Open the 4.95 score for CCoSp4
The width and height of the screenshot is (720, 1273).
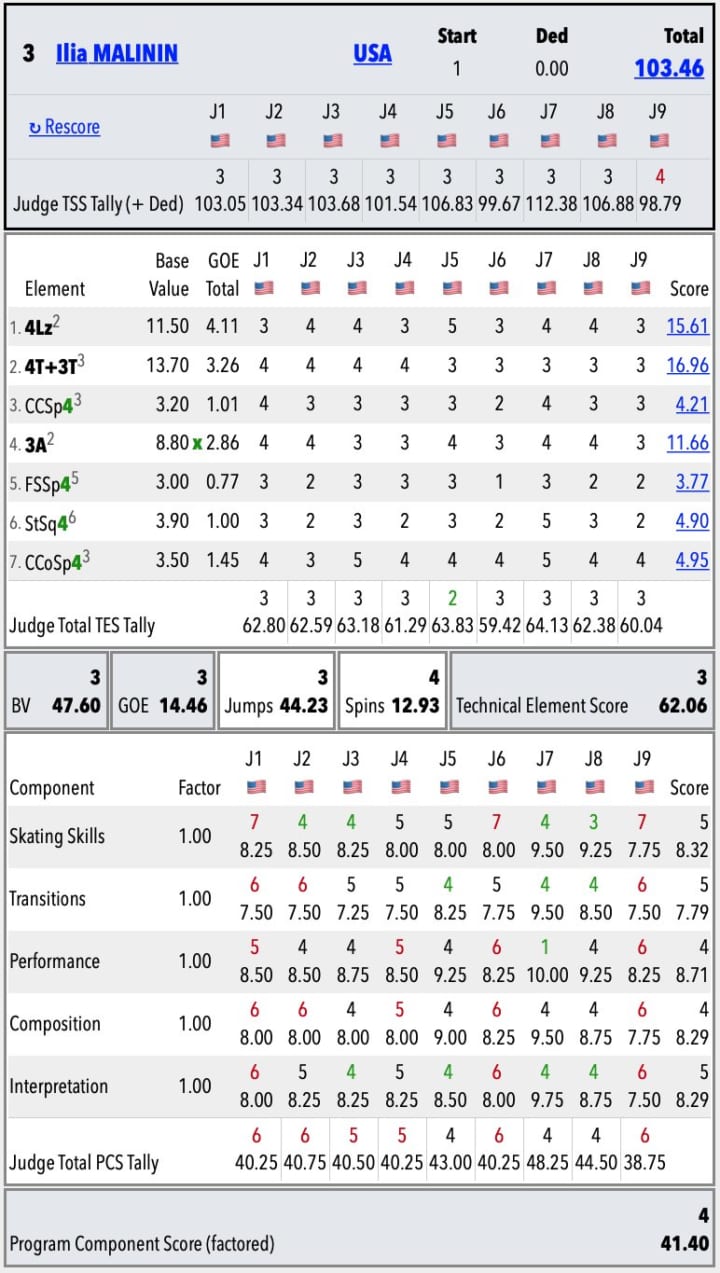(x=691, y=560)
